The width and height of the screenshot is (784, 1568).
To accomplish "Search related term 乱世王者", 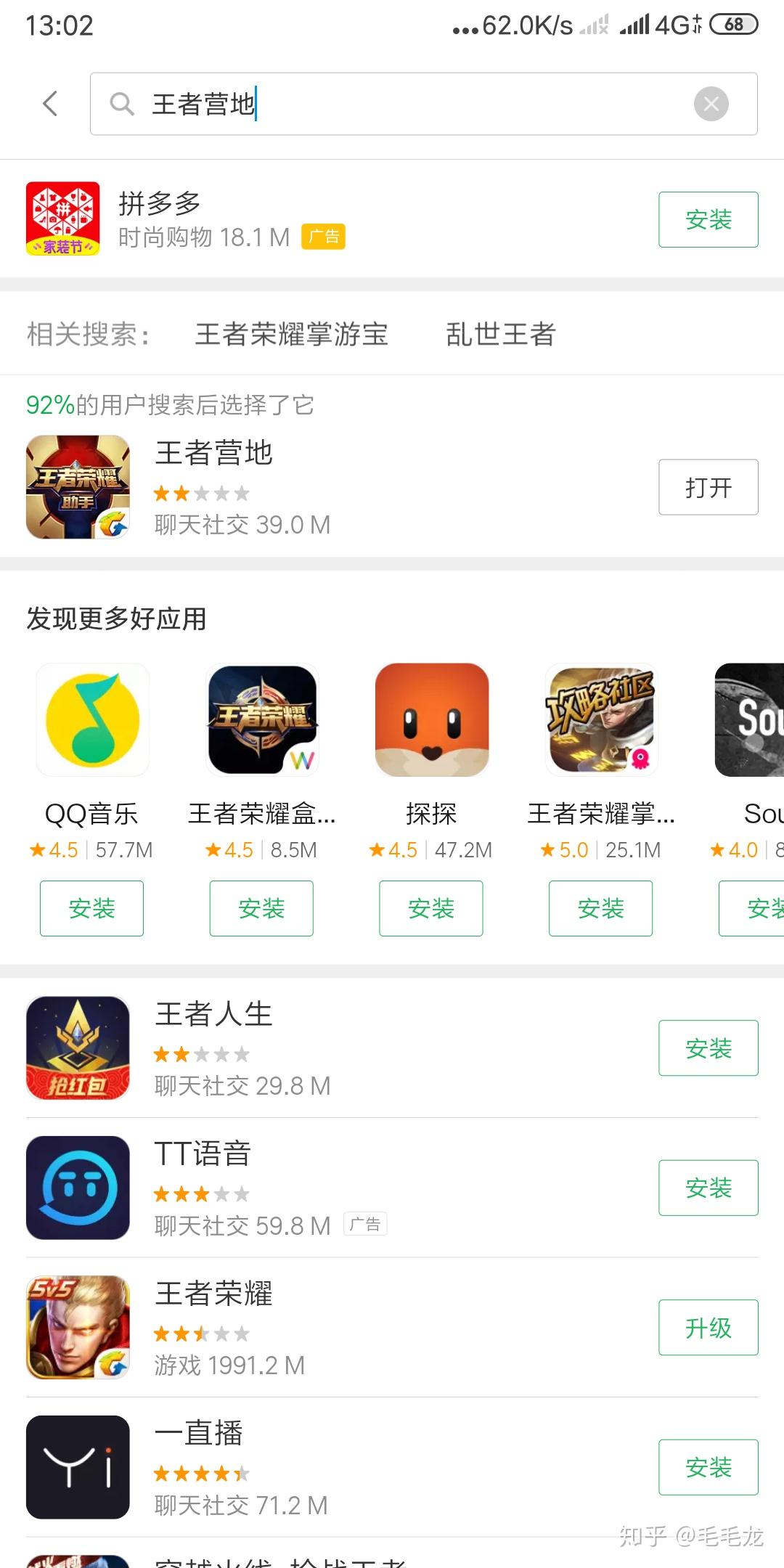I will 501,335.
